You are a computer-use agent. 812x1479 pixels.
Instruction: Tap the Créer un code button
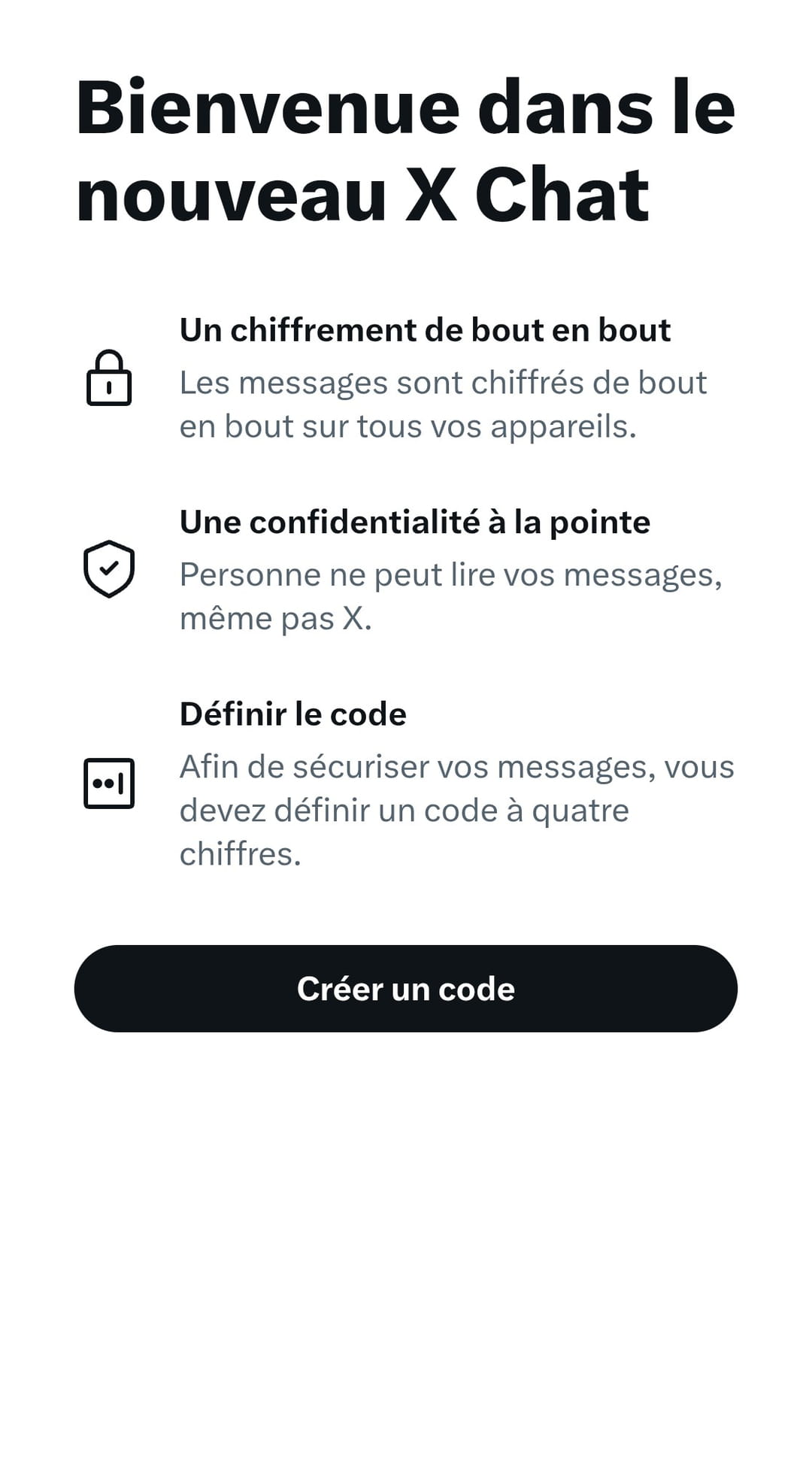(x=406, y=988)
